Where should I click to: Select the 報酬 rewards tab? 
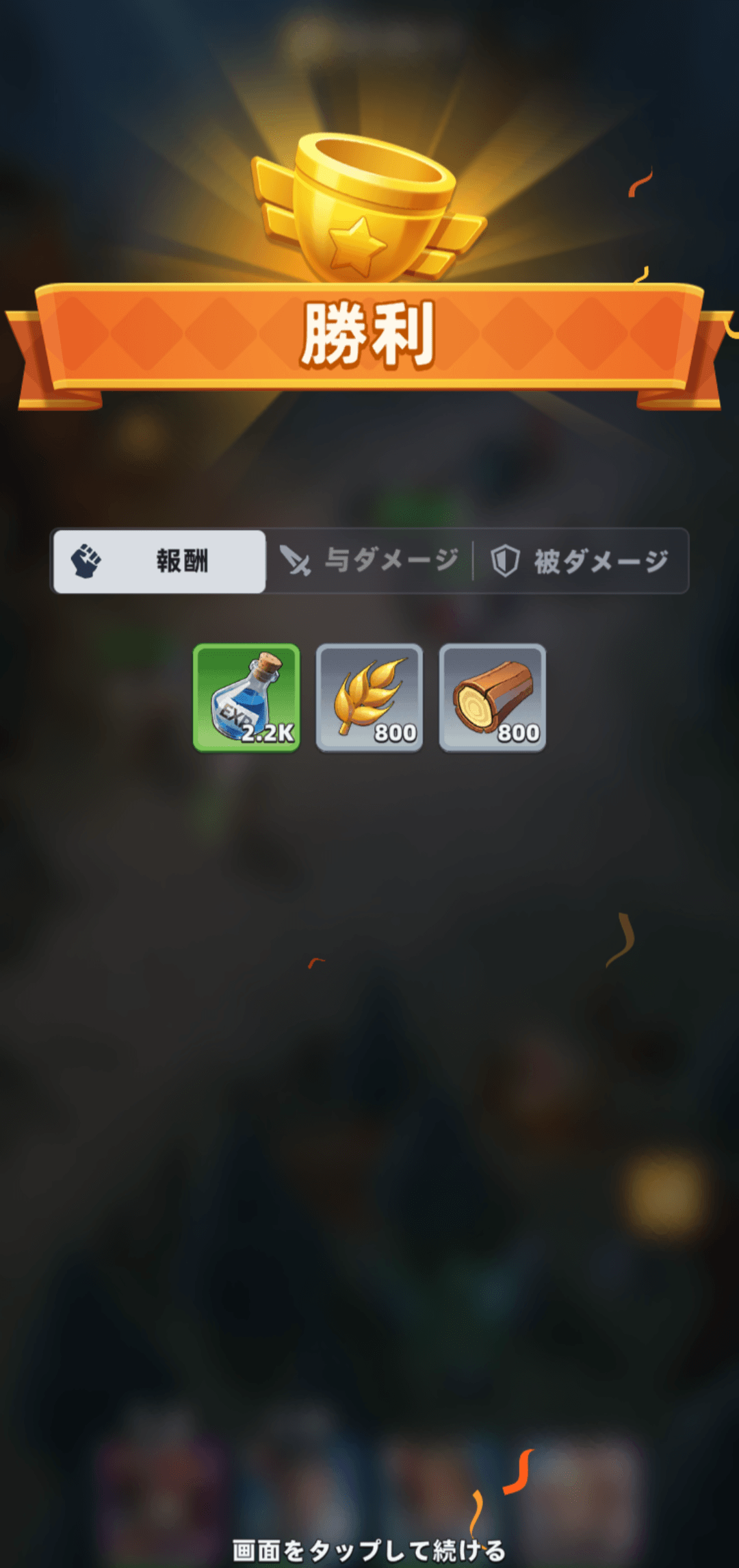(159, 561)
